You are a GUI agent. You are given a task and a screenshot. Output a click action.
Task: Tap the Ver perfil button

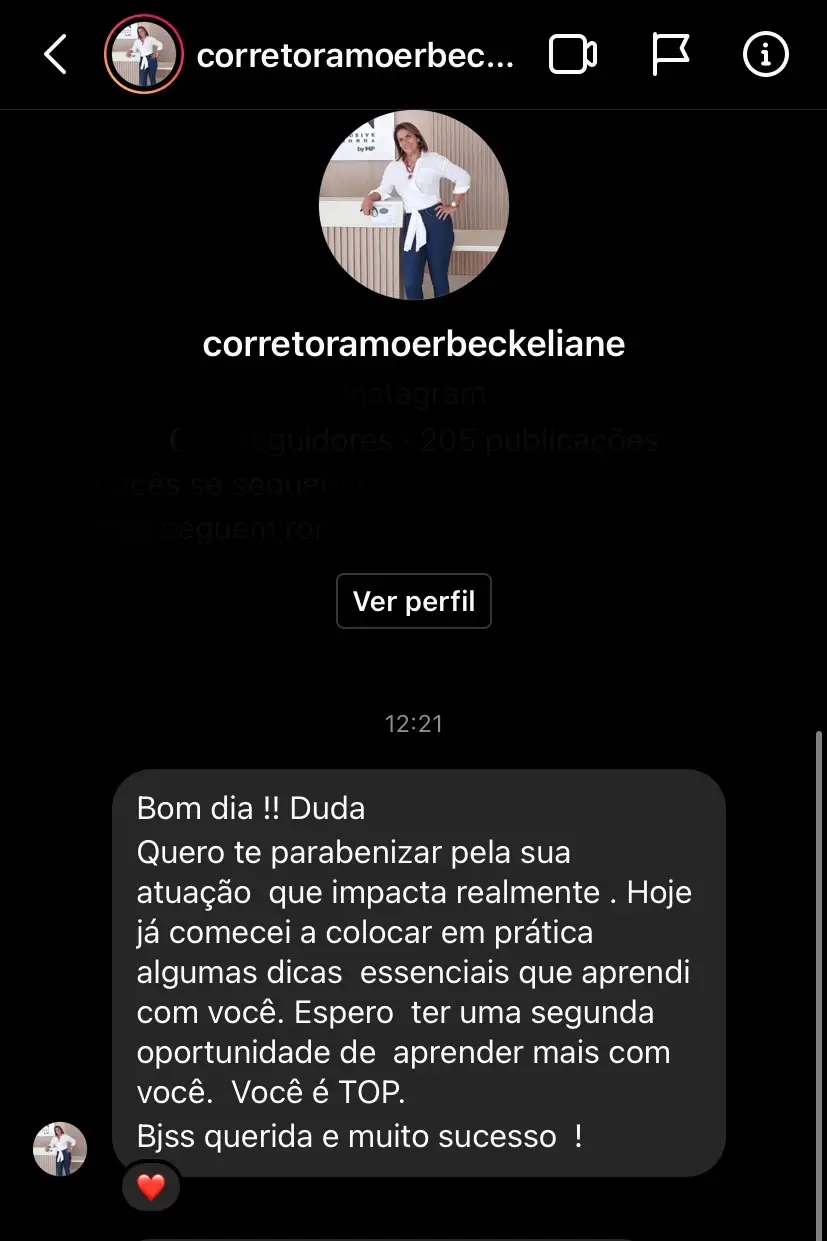coord(413,601)
